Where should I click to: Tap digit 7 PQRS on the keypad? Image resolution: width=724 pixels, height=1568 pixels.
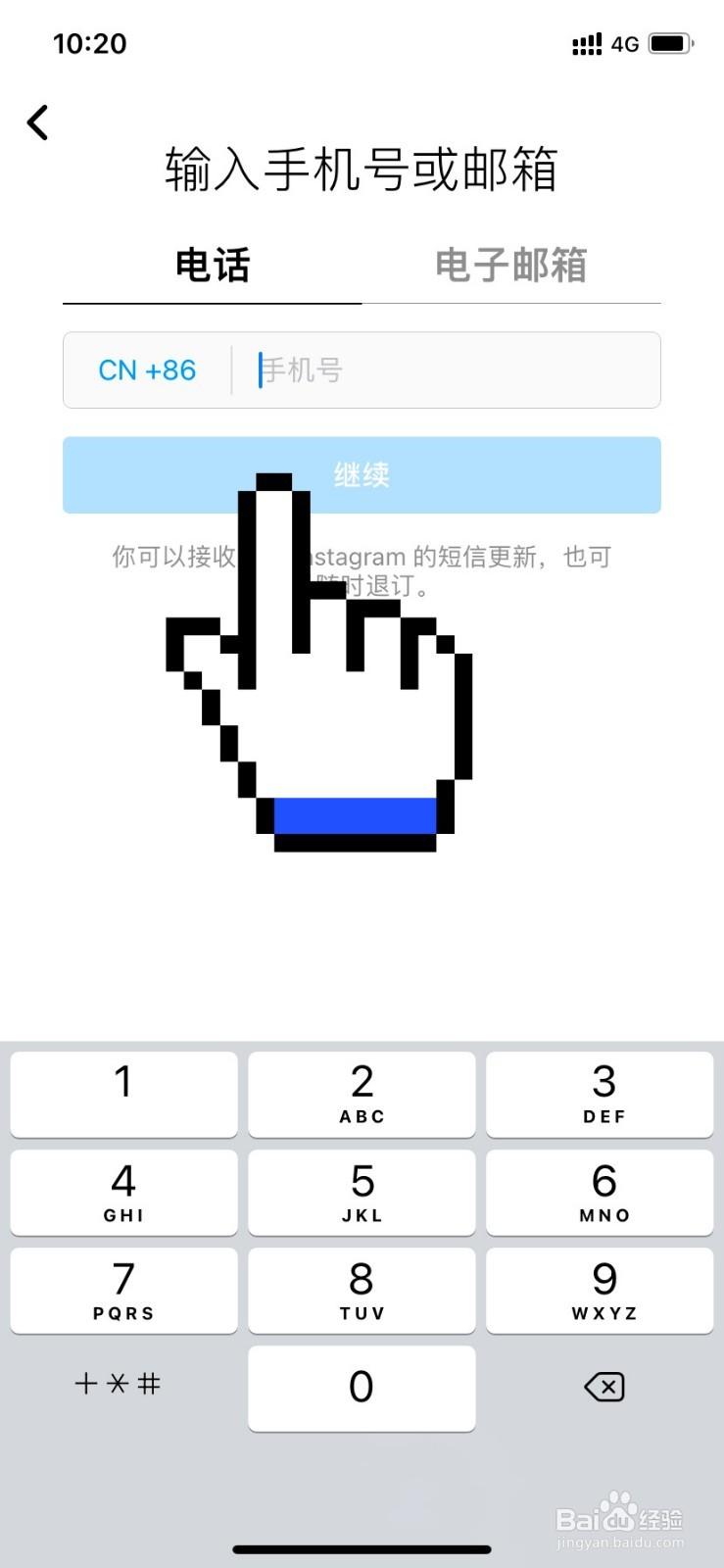(x=122, y=1291)
